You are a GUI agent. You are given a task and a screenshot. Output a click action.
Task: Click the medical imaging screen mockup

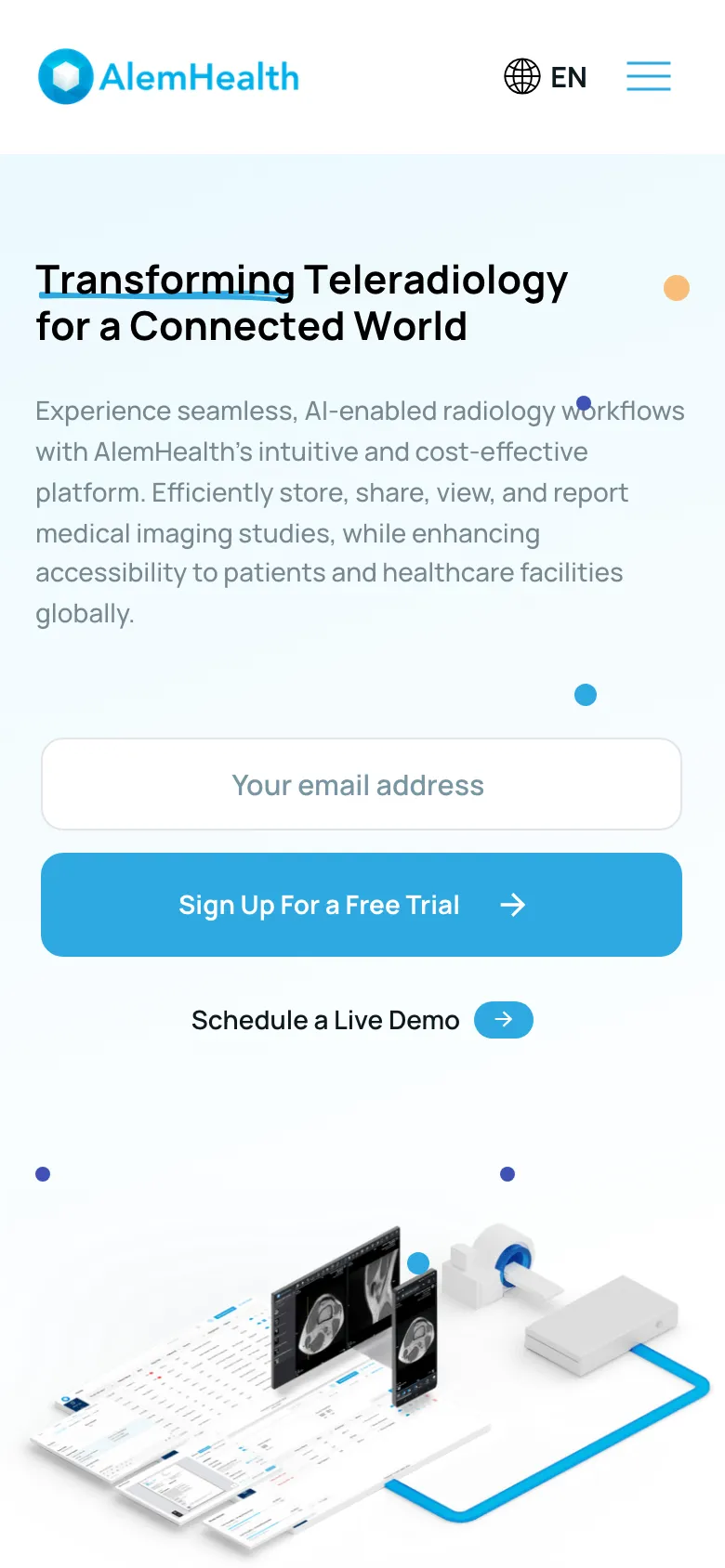pos(344,1300)
